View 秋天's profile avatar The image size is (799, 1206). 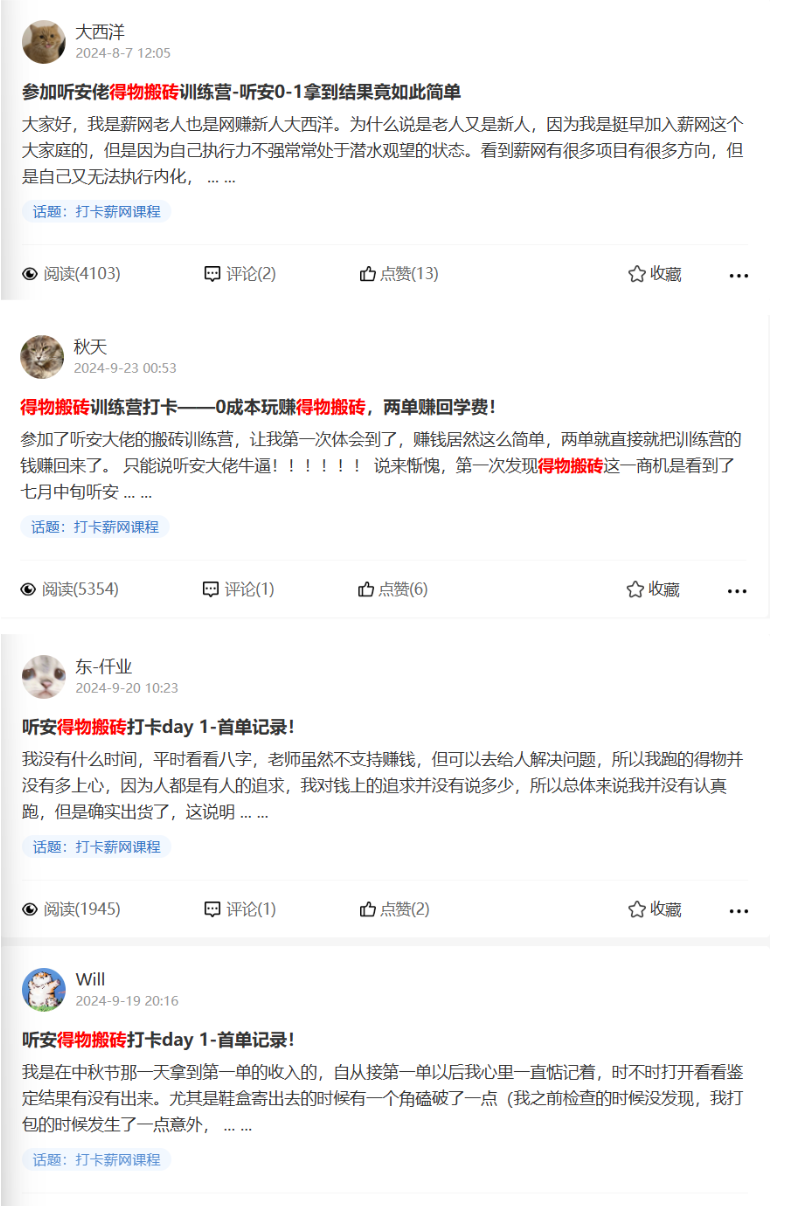point(42,357)
